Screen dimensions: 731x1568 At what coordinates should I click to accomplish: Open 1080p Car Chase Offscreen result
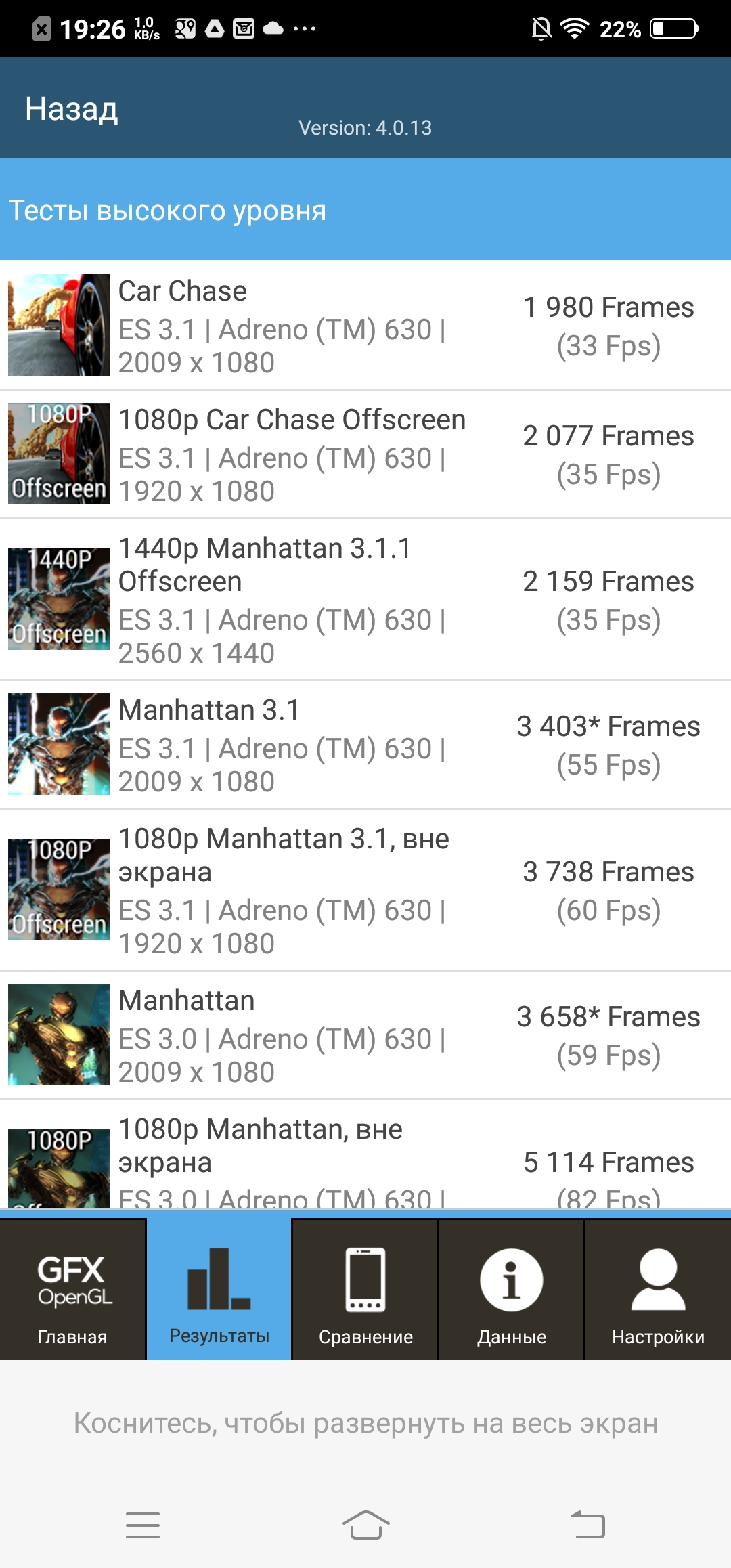click(x=365, y=454)
